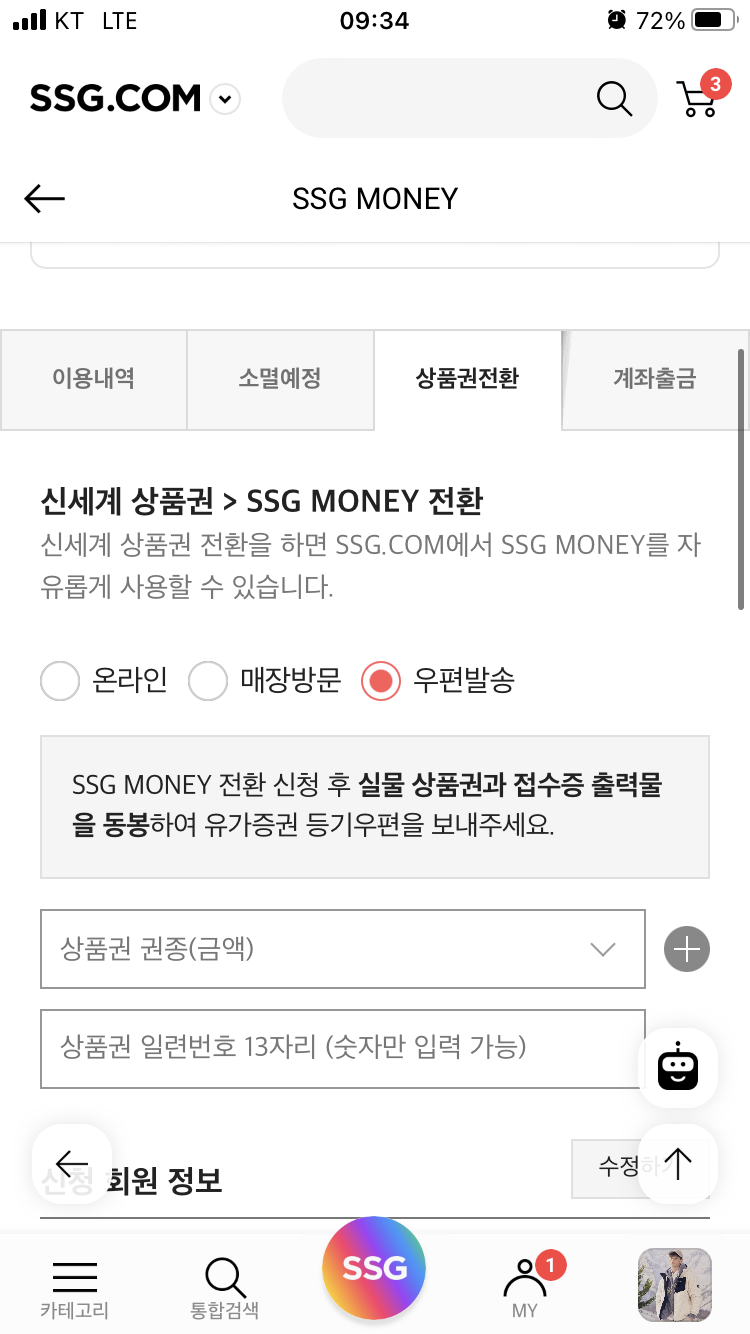Switch to the 이용내역 tab
The width and height of the screenshot is (750, 1334).
coord(92,380)
